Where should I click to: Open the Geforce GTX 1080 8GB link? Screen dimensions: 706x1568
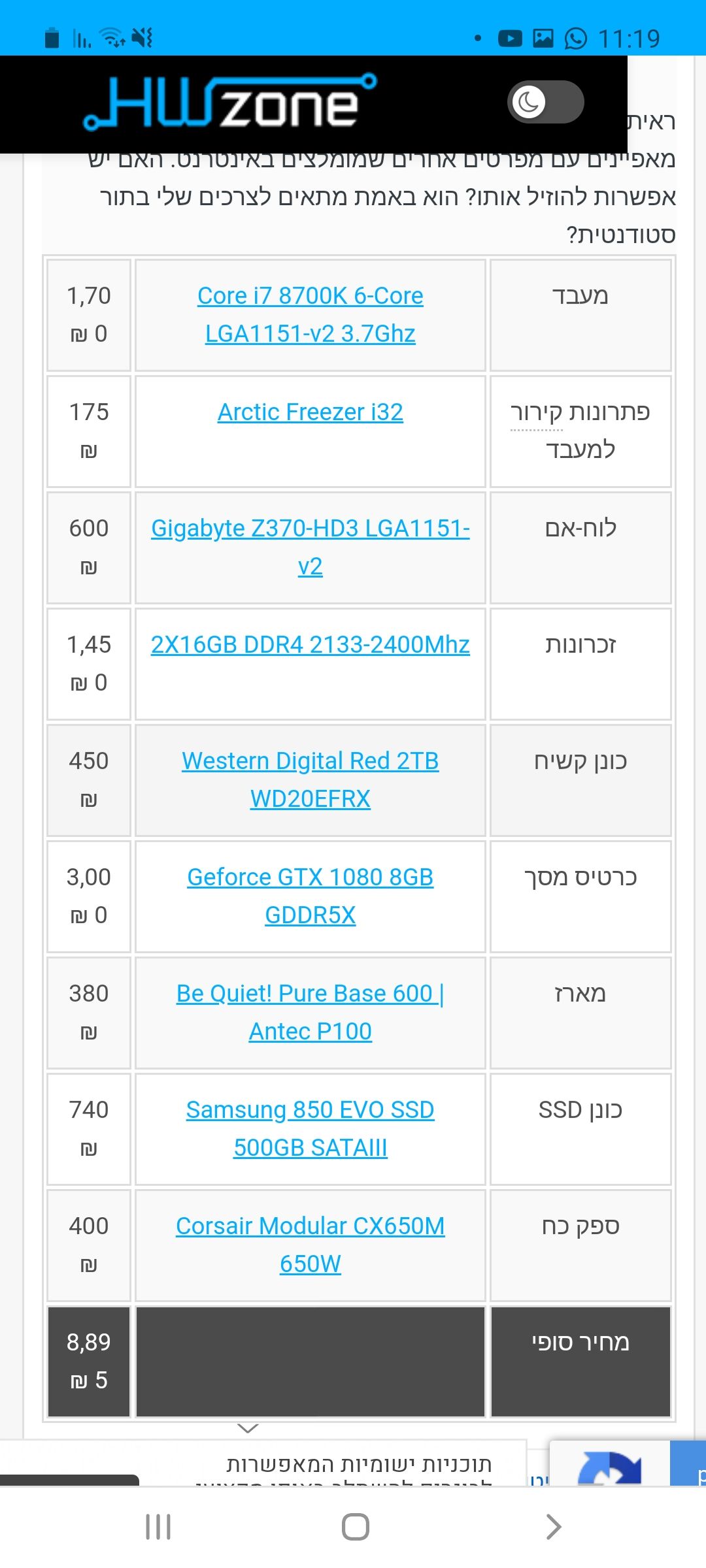click(x=310, y=878)
